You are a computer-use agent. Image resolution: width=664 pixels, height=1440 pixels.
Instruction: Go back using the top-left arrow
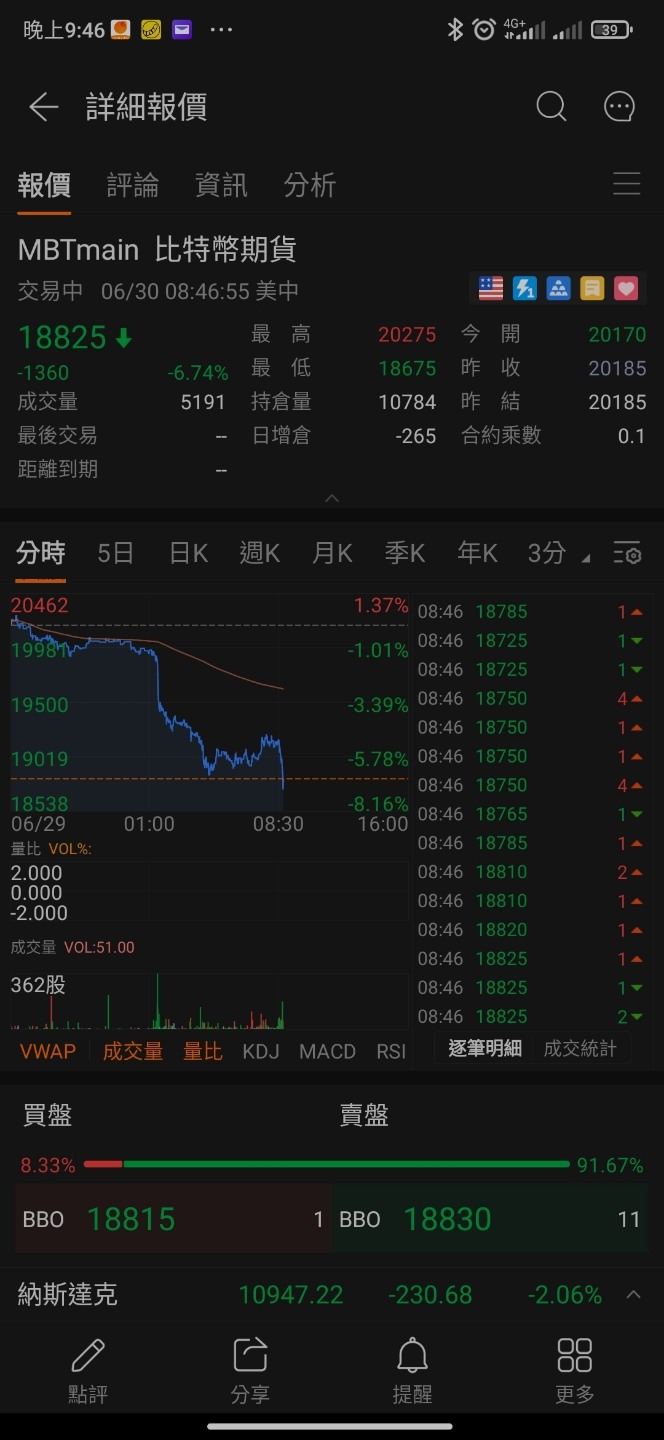(x=43, y=107)
